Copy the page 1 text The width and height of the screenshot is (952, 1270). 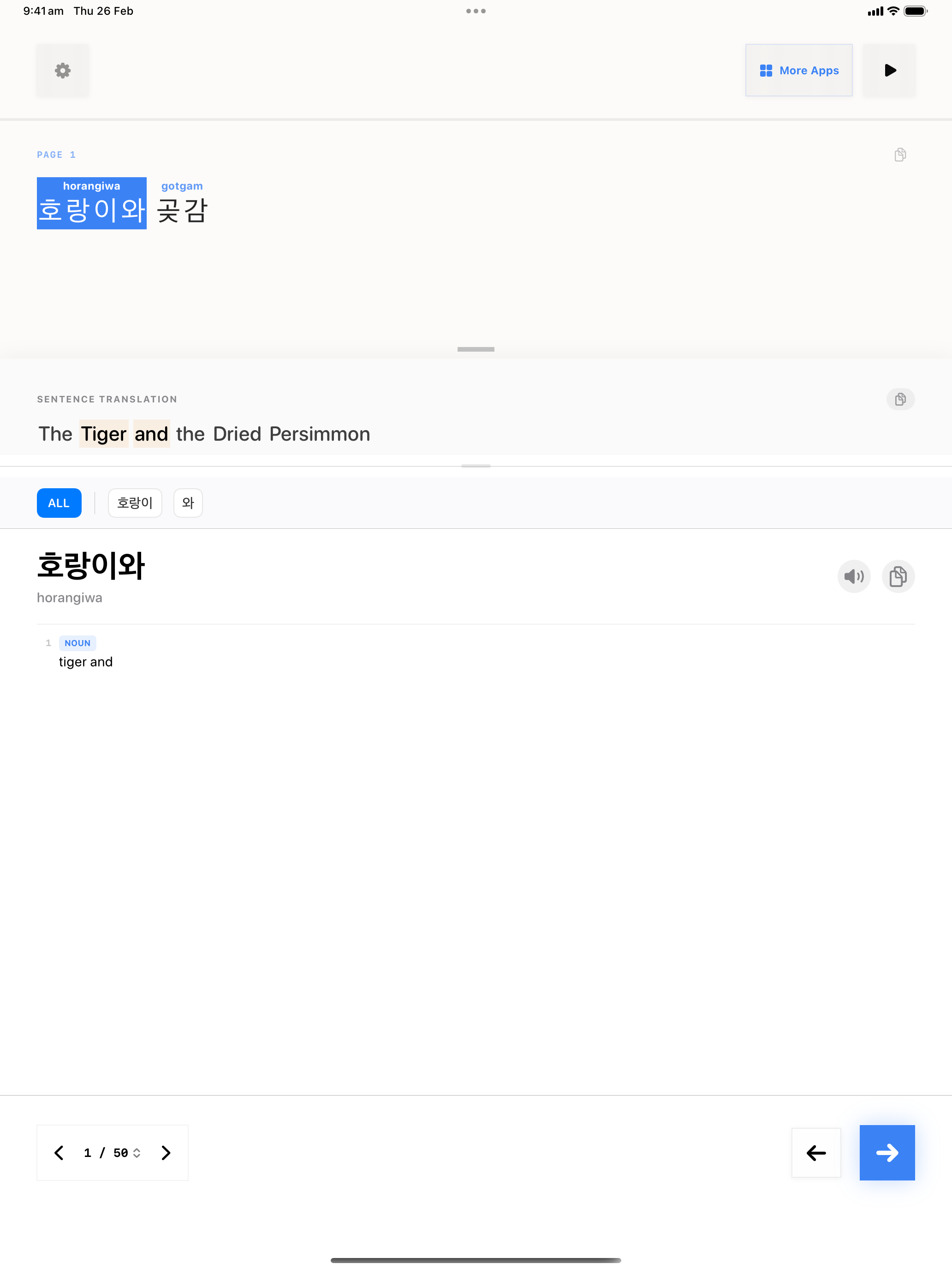900,155
